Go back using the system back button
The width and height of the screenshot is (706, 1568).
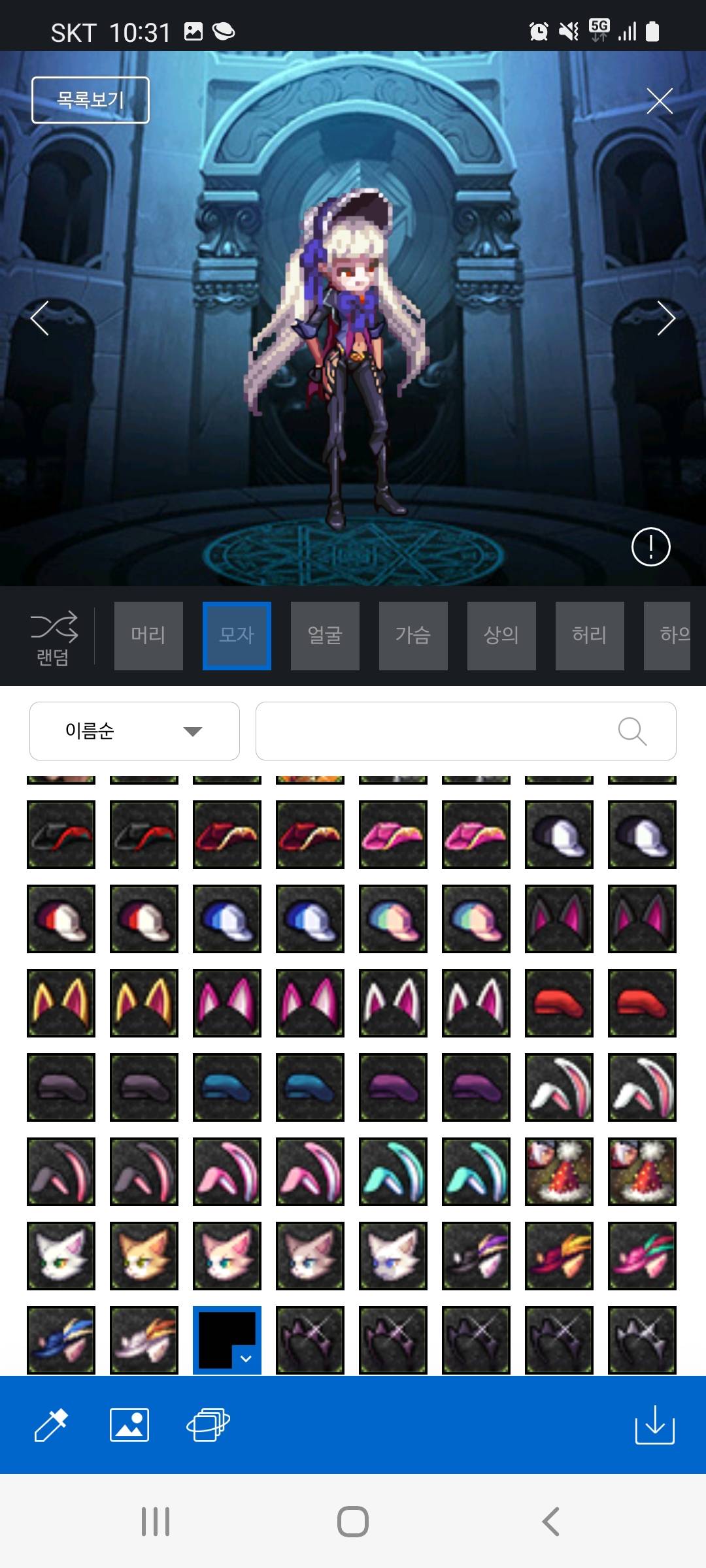550,1522
